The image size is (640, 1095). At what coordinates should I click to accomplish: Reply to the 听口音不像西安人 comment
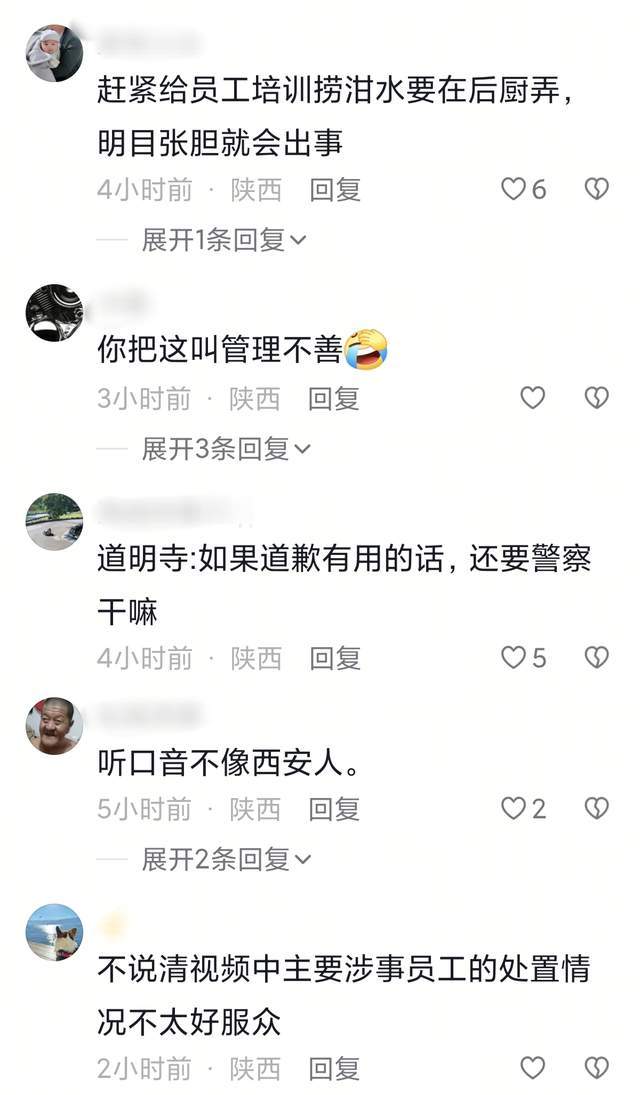335,809
